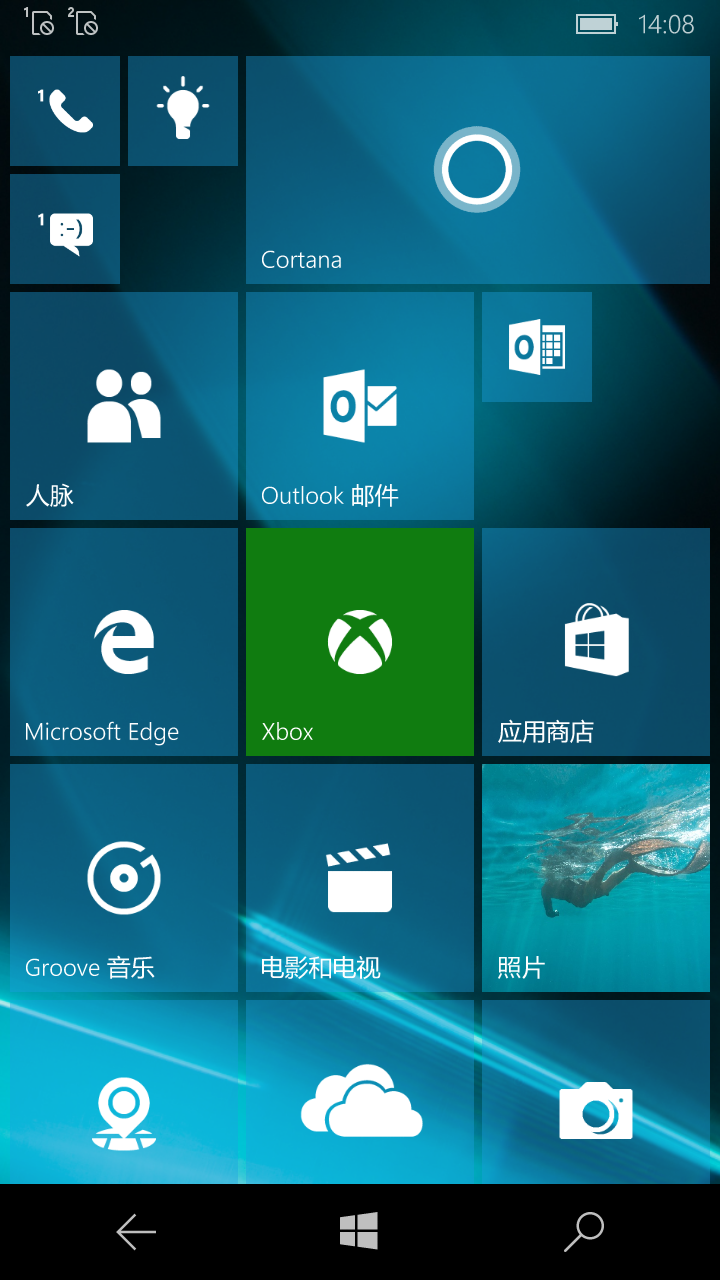720x1280 pixels.
Task: Open the Maps tile
Action: tap(124, 1092)
